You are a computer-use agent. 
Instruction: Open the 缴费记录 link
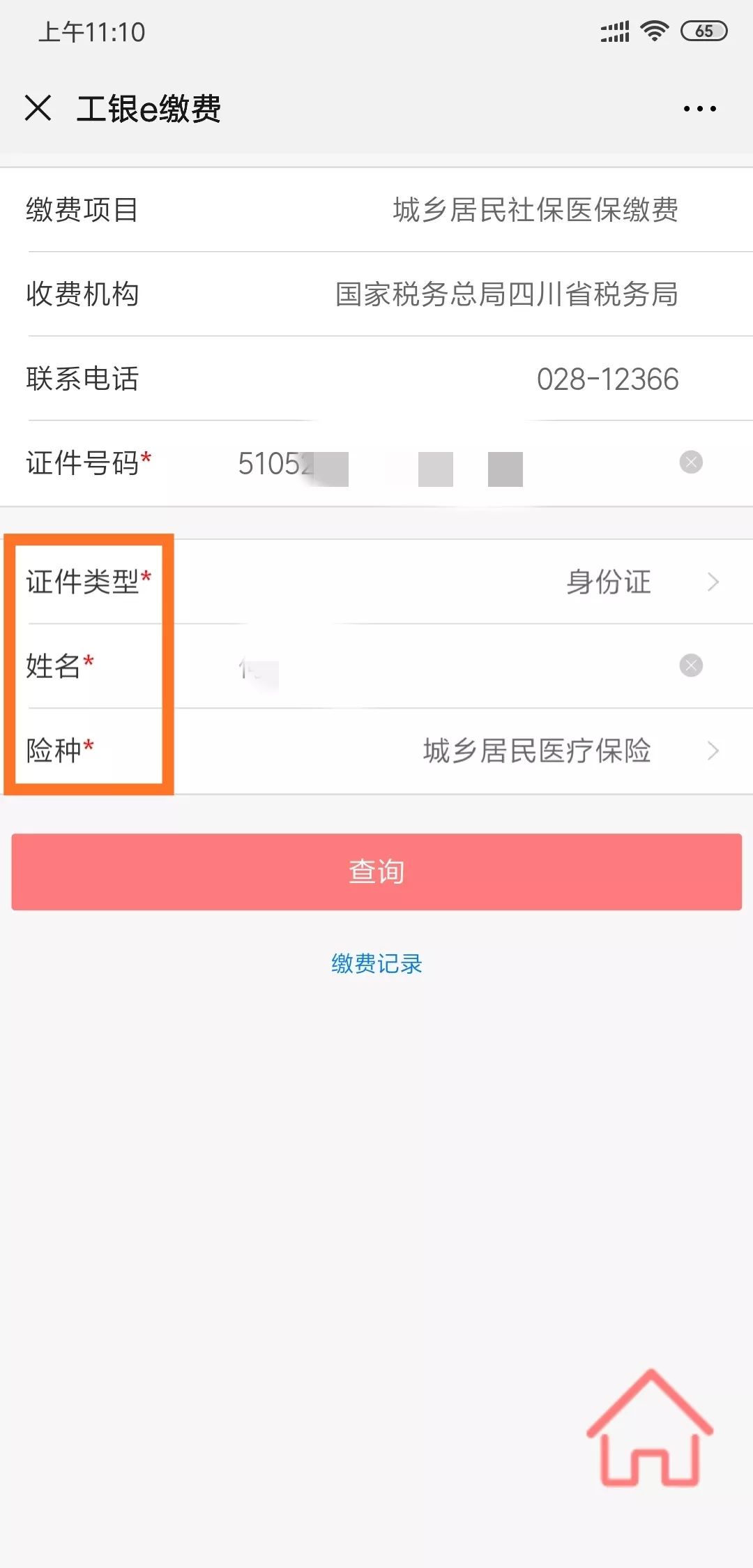pos(376,964)
